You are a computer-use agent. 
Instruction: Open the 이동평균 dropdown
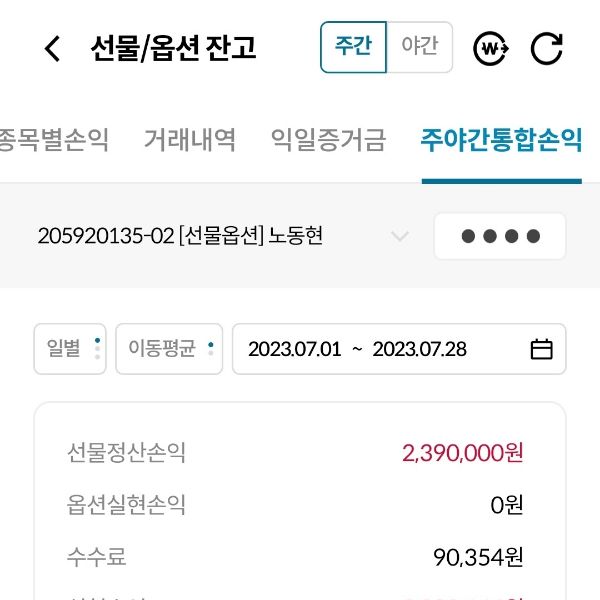pyautogui.click(x=168, y=349)
